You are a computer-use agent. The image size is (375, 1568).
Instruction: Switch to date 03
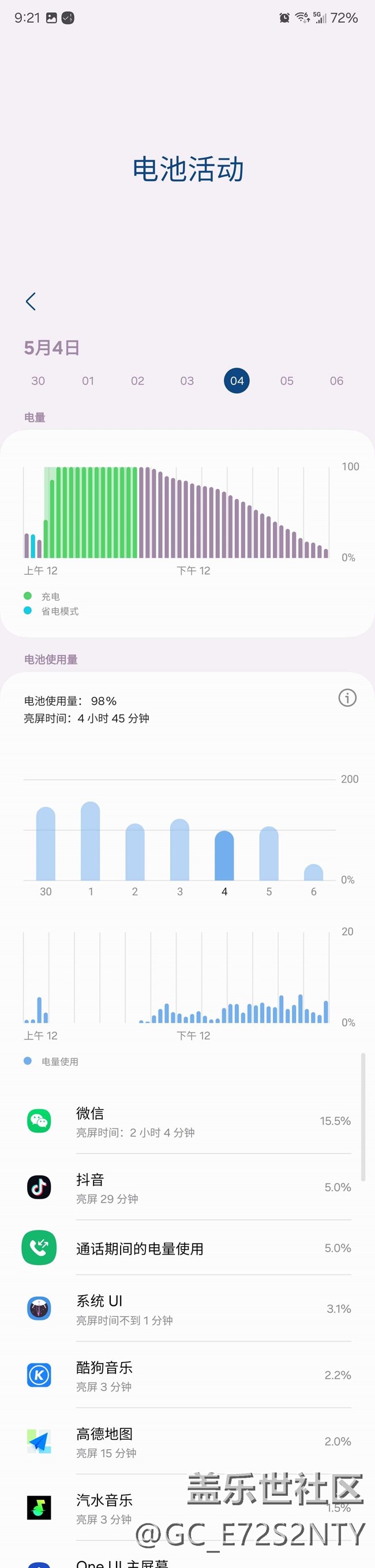pos(187,381)
